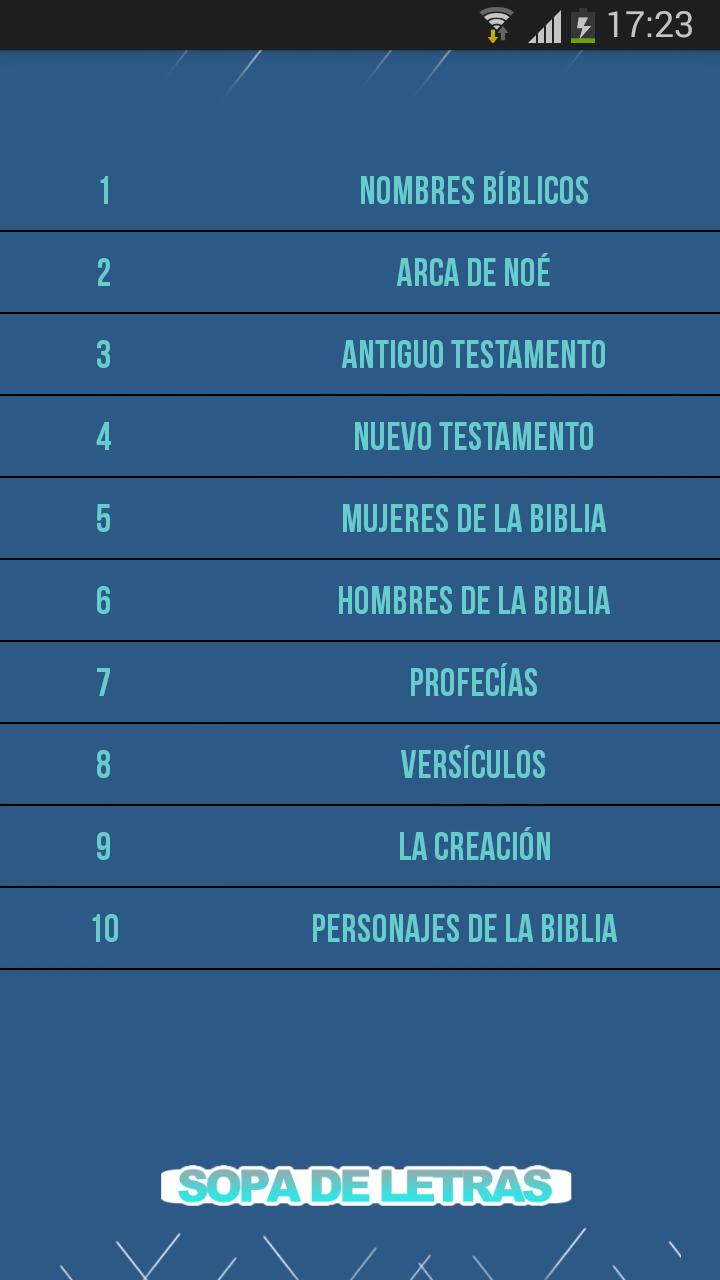Open Hombres de la Biblia
Screen dimensions: 720x1280
473,601
